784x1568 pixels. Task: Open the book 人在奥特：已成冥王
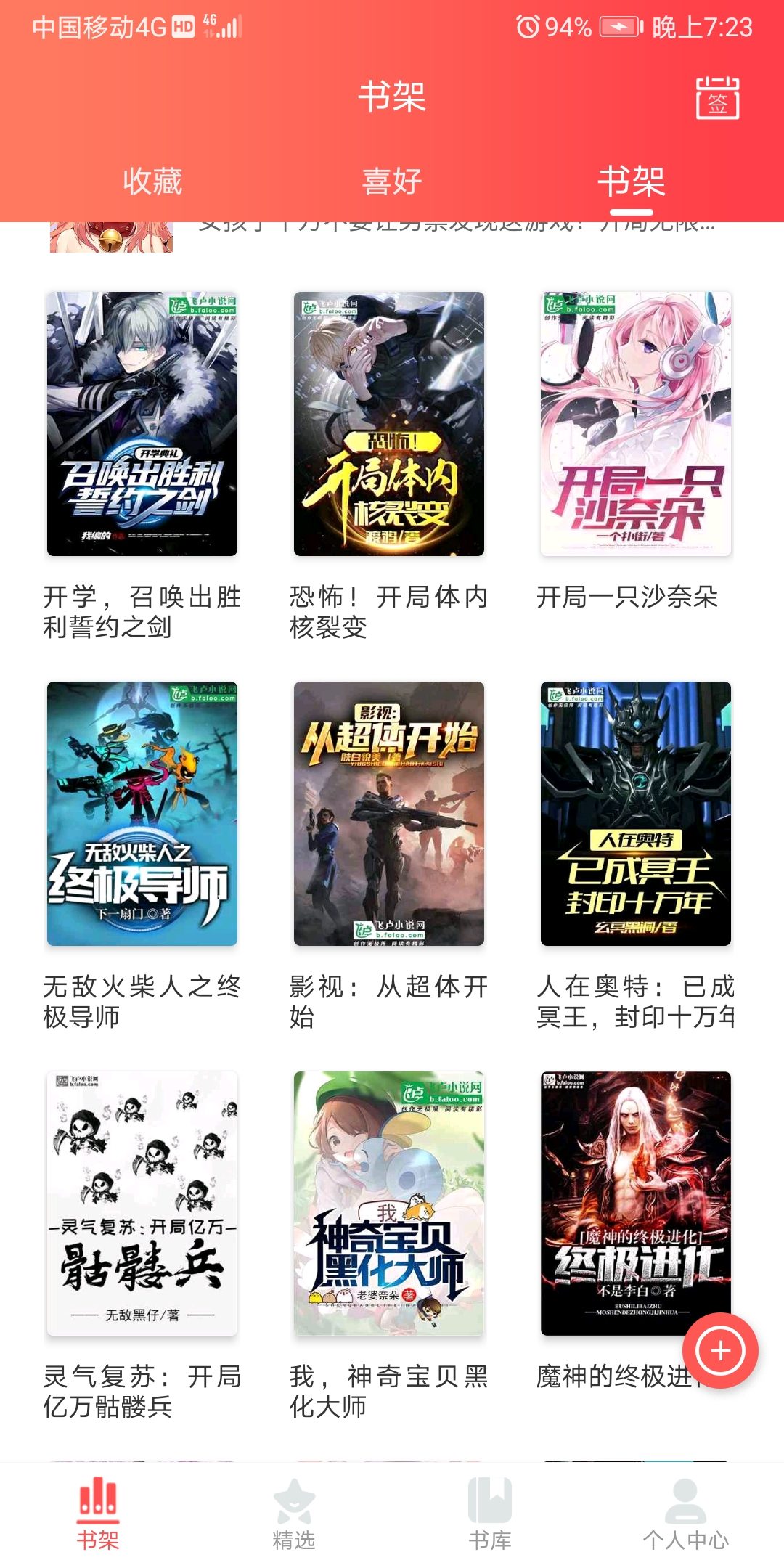tap(636, 814)
